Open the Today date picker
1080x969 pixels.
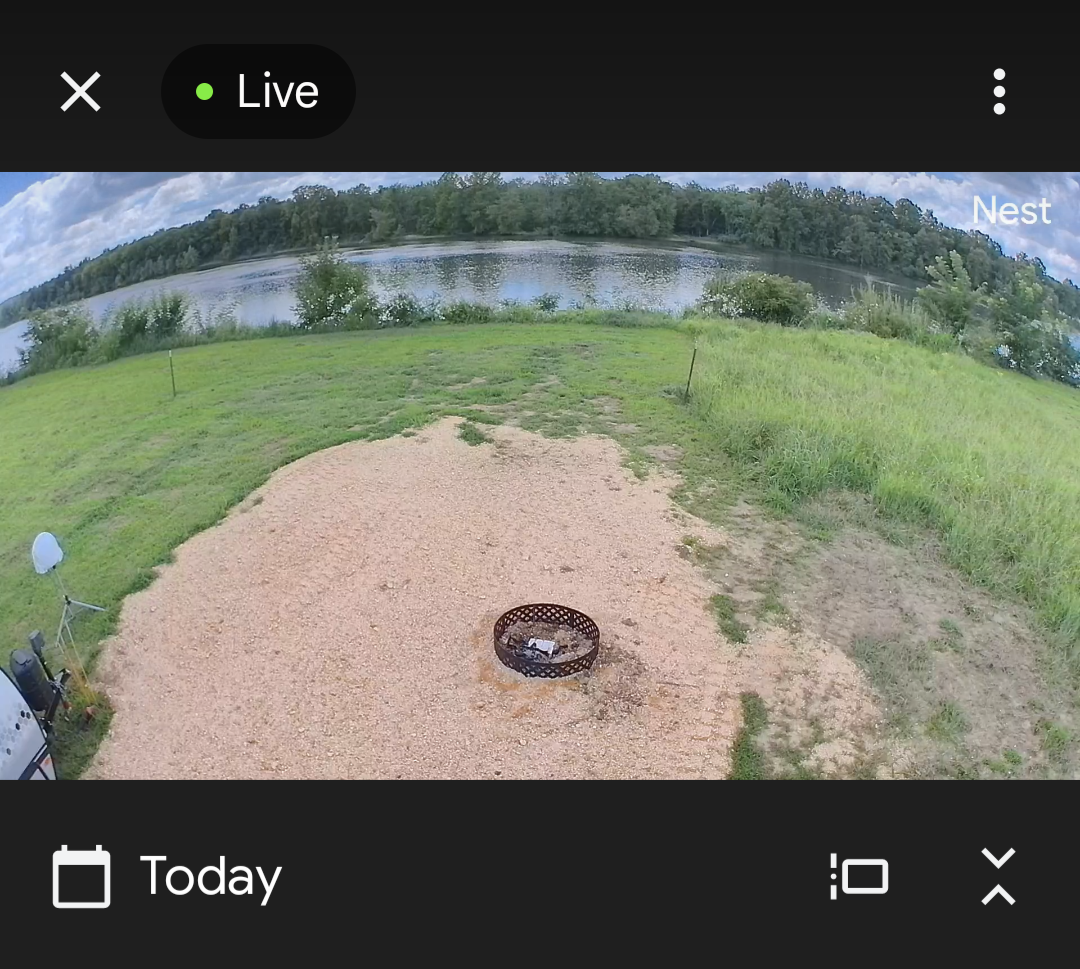coord(168,876)
